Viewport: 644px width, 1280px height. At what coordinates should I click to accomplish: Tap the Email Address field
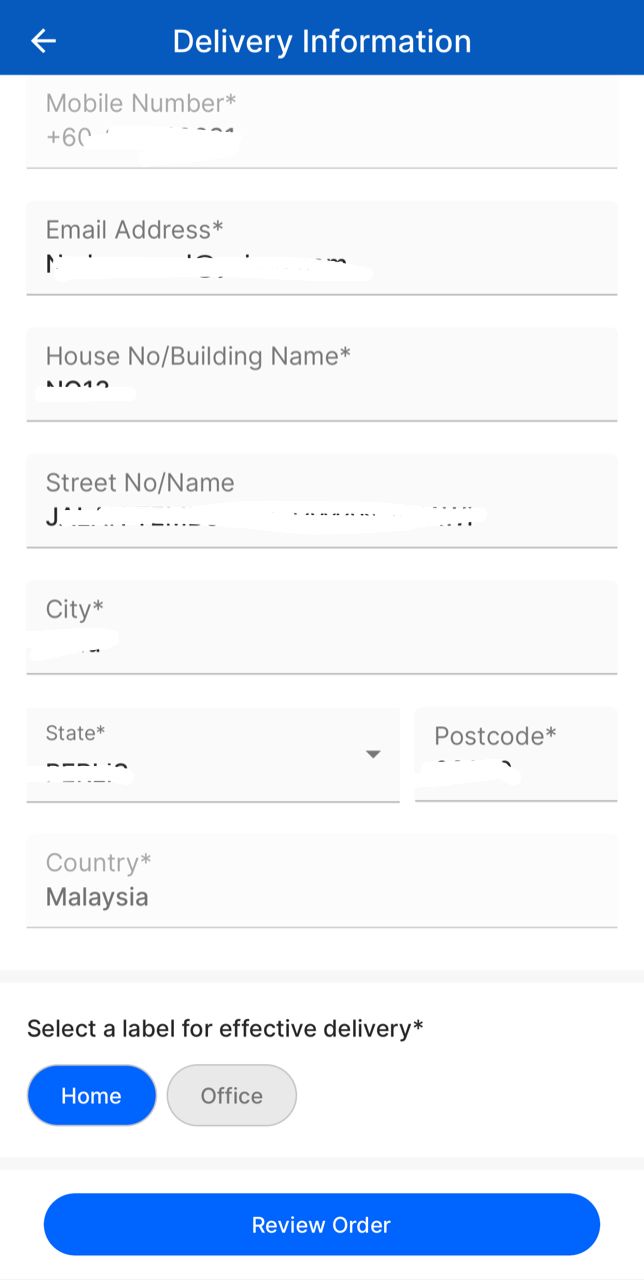coord(320,248)
